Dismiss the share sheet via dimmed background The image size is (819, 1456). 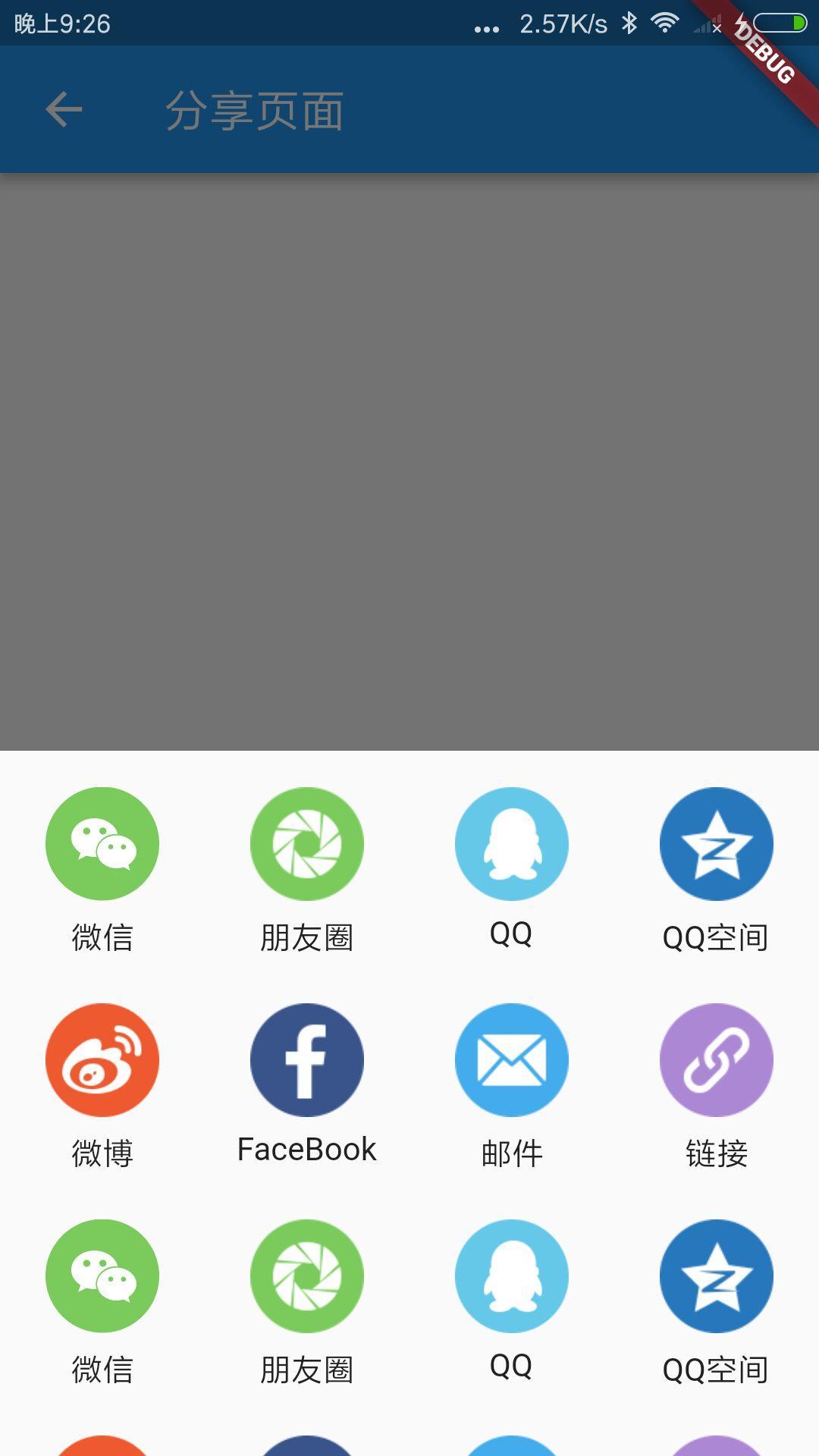click(x=409, y=455)
